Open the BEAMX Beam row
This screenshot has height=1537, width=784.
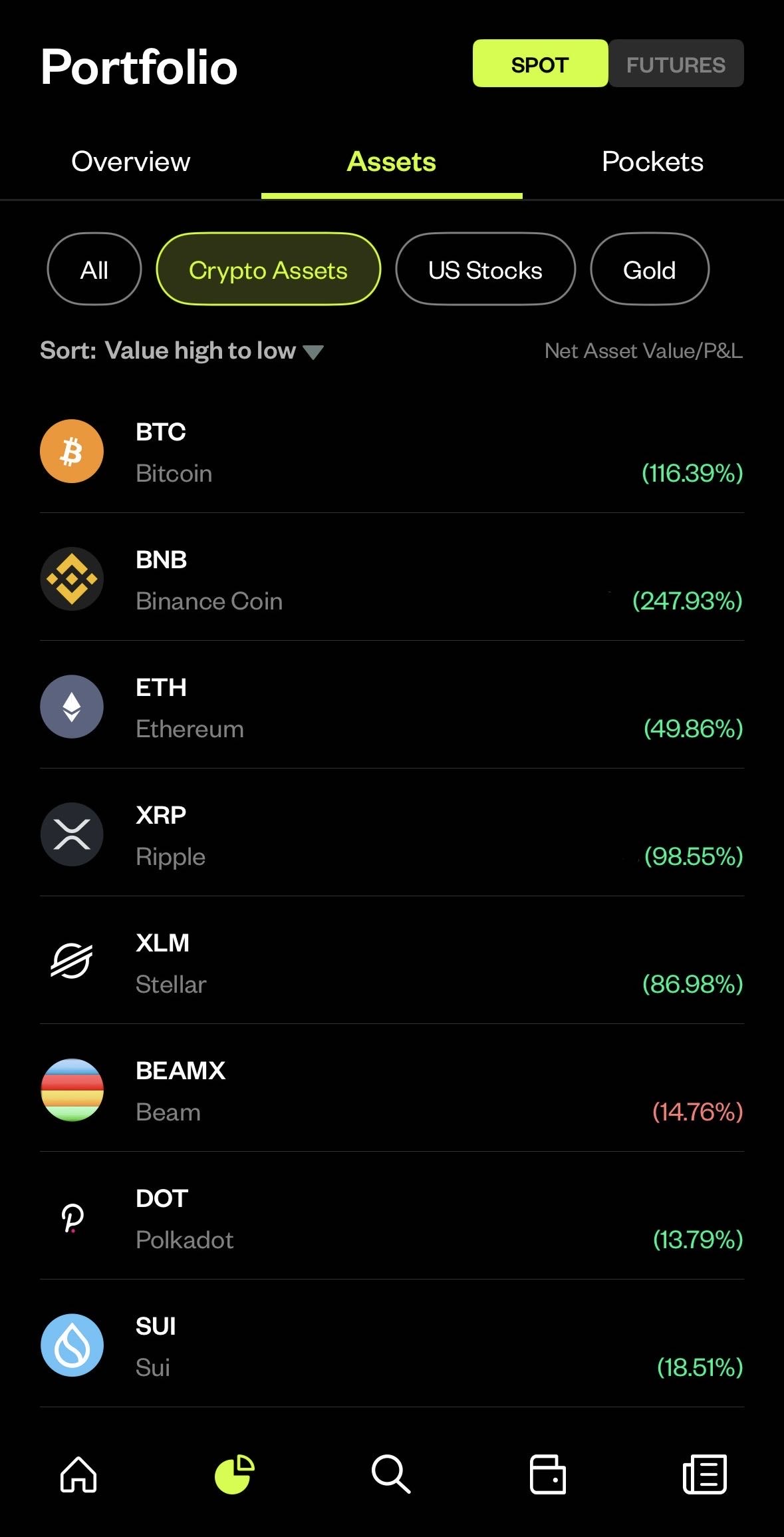click(x=391, y=1091)
